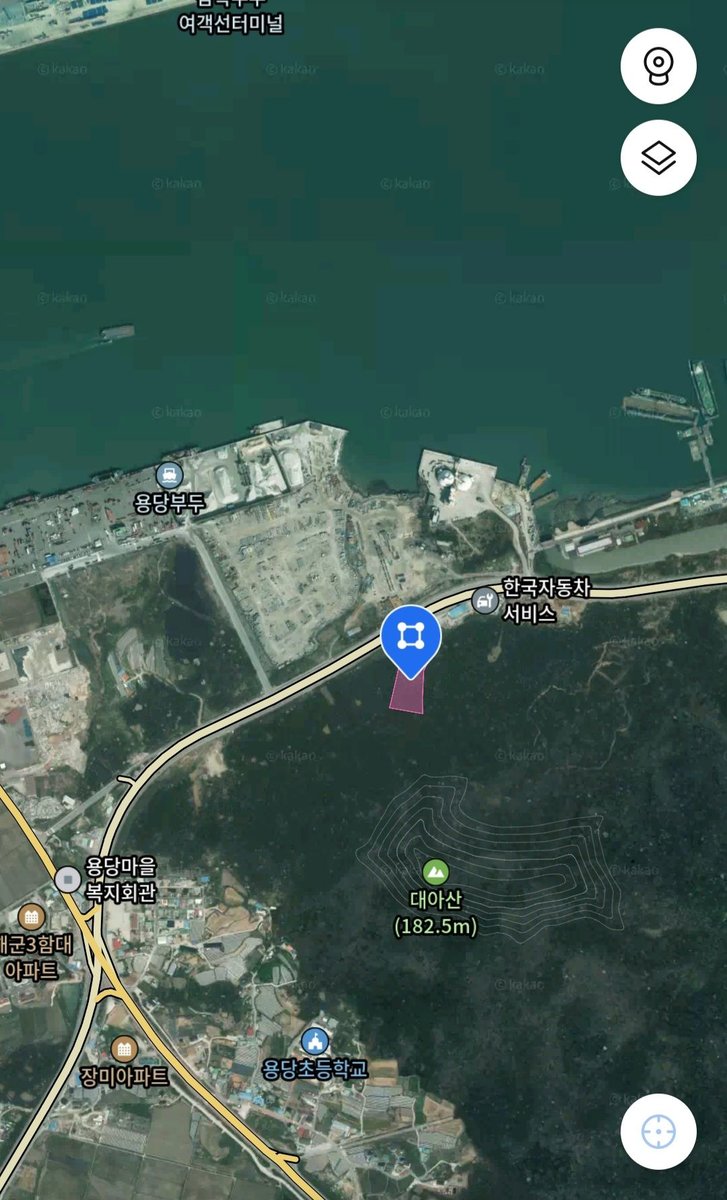Open the 장미아파트 apartment marker
The width and height of the screenshot is (727, 1200).
[x=124, y=1048]
